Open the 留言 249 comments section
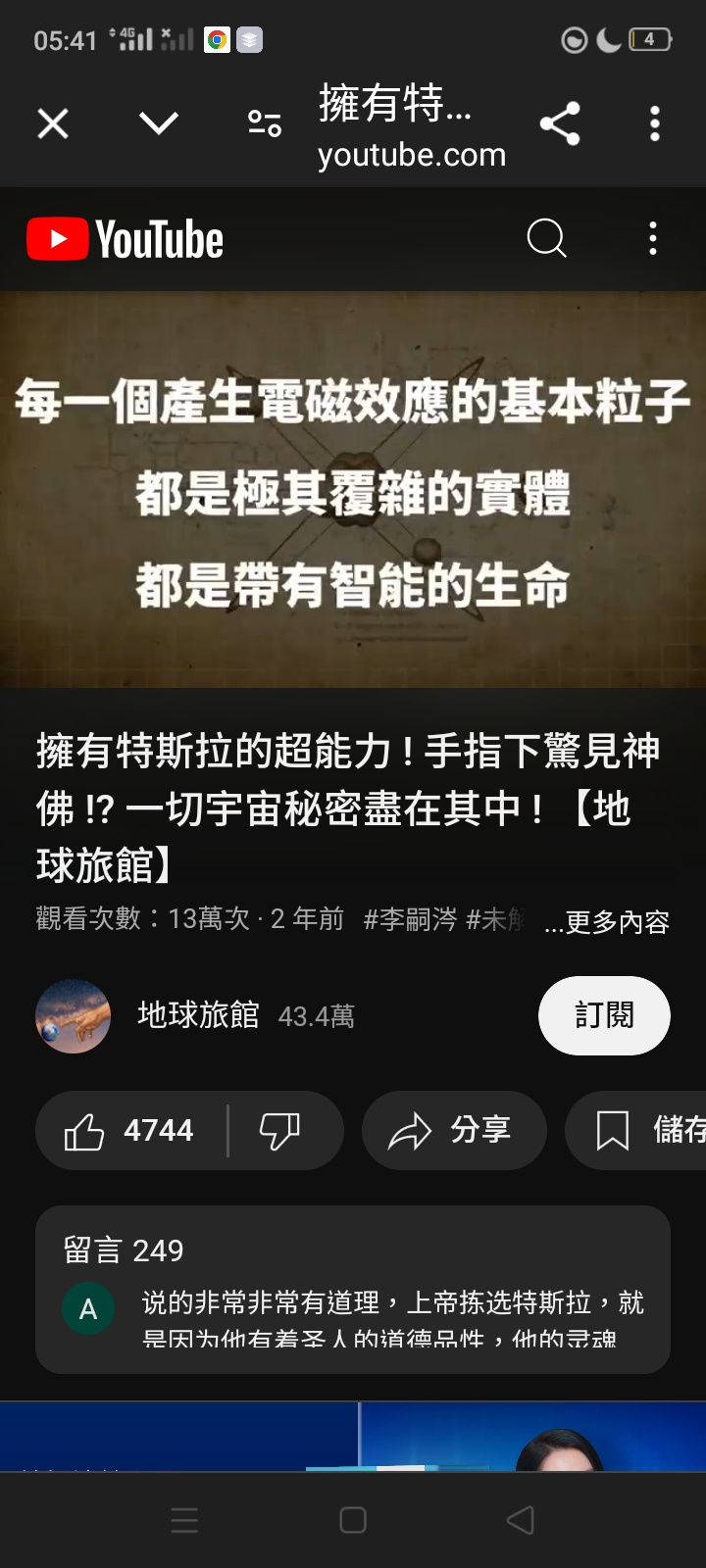The width and height of the screenshot is (706, 1568). coord(353,1289)
